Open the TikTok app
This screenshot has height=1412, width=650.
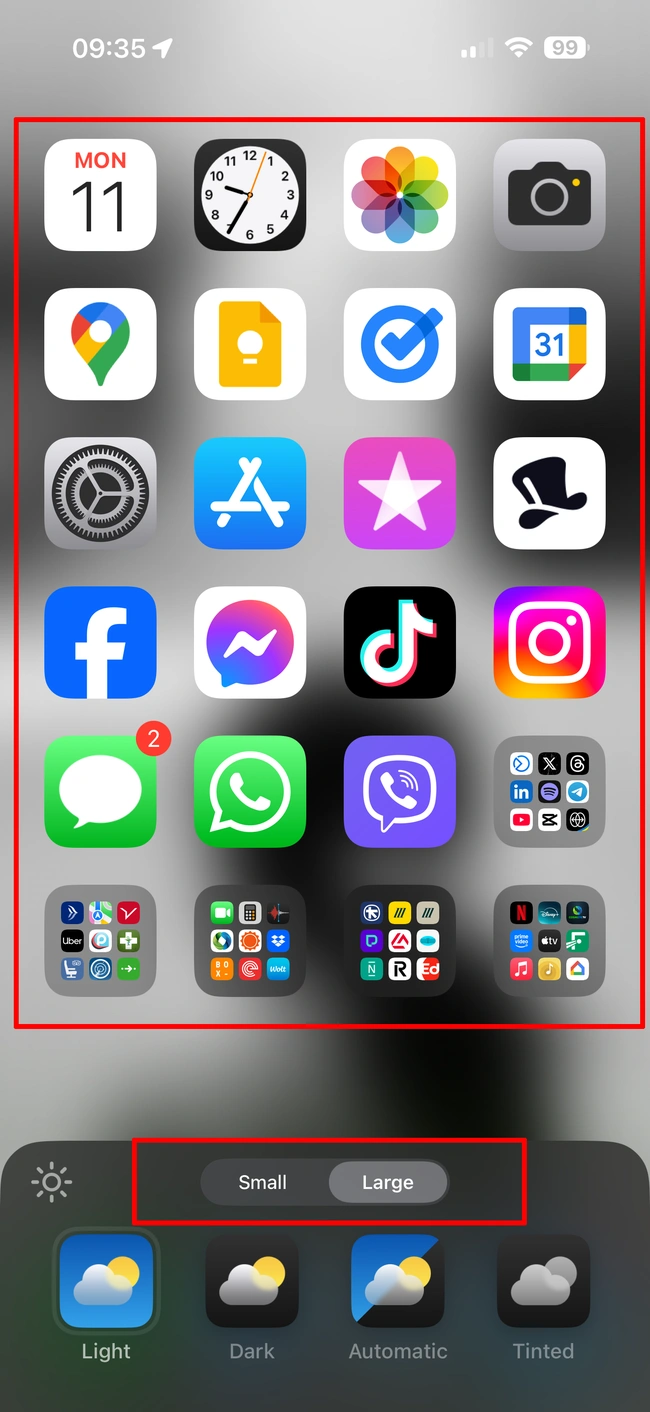pyautogui.click(x=400, y=642)
